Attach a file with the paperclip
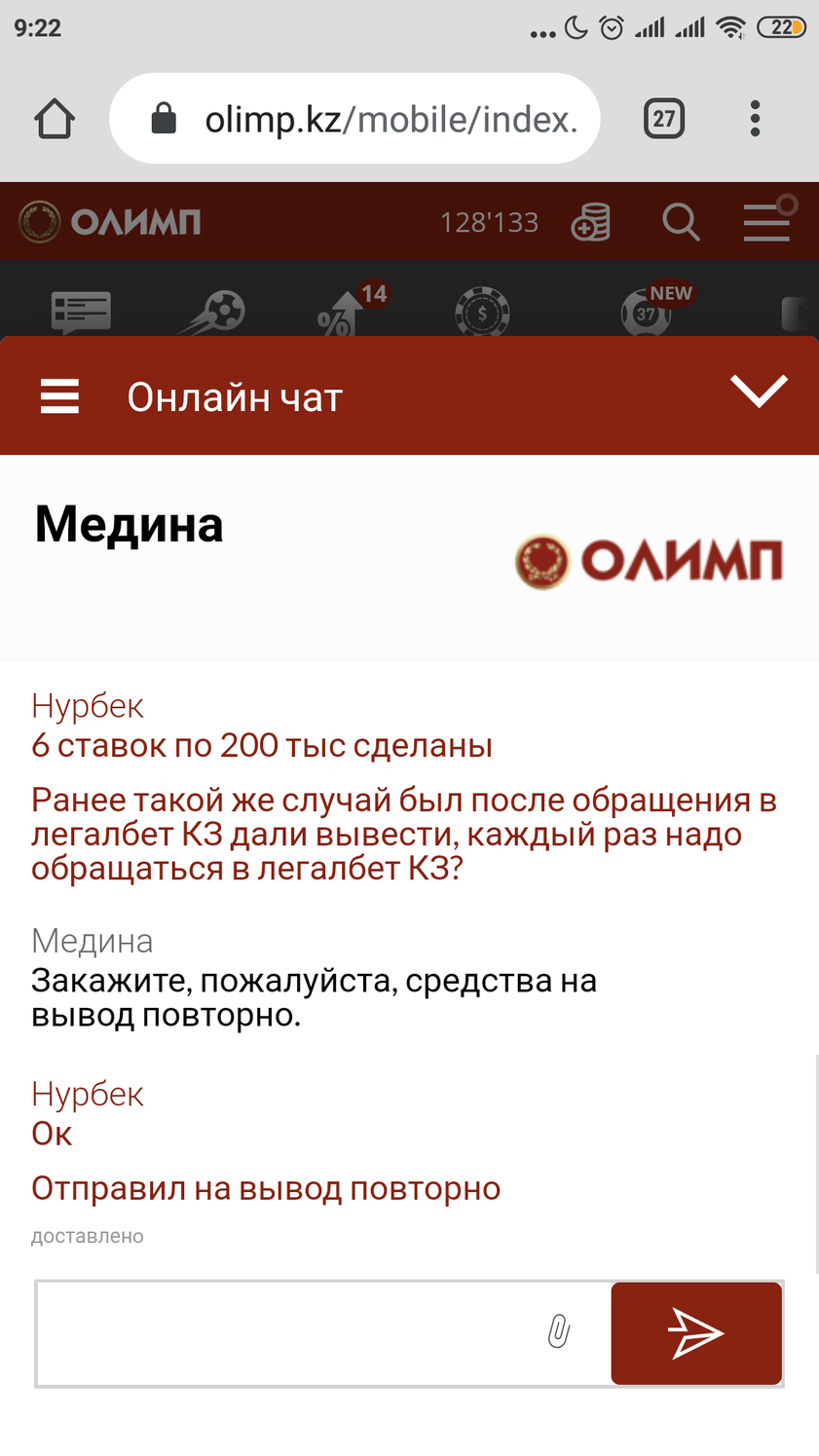Viewport: 819px width, 1456px height. pyautogui.click(x=558, y=1331)
